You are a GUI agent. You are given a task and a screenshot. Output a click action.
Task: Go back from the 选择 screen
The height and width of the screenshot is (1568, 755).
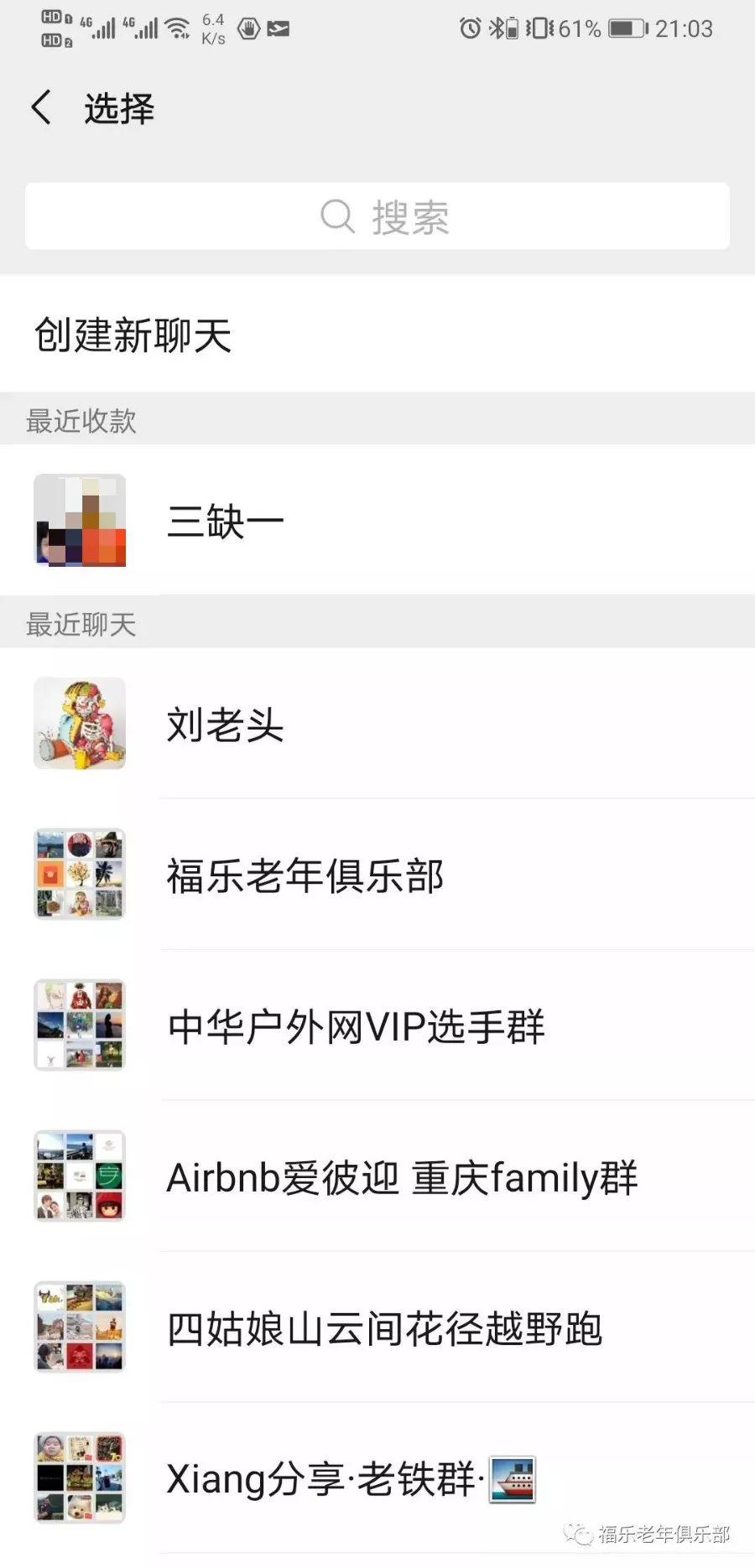pyautogui.click(x=42, y=108)
